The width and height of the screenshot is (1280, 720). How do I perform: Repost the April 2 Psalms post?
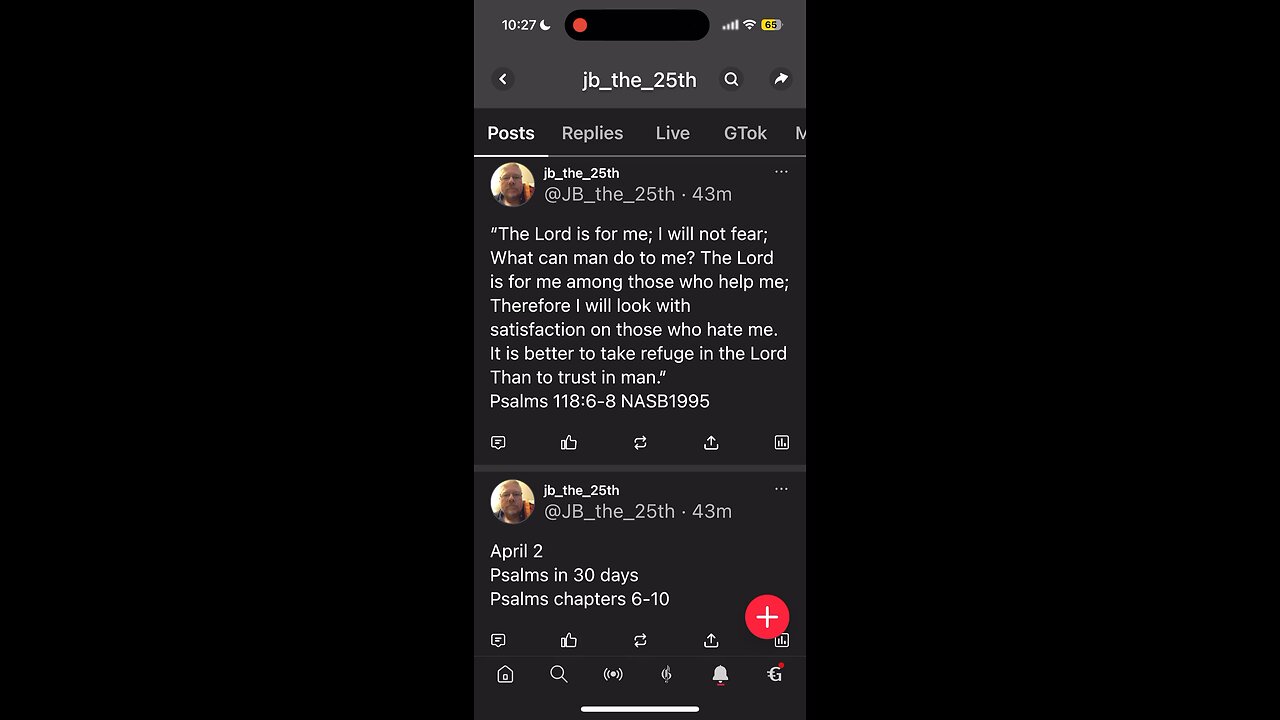pos(640,640)
